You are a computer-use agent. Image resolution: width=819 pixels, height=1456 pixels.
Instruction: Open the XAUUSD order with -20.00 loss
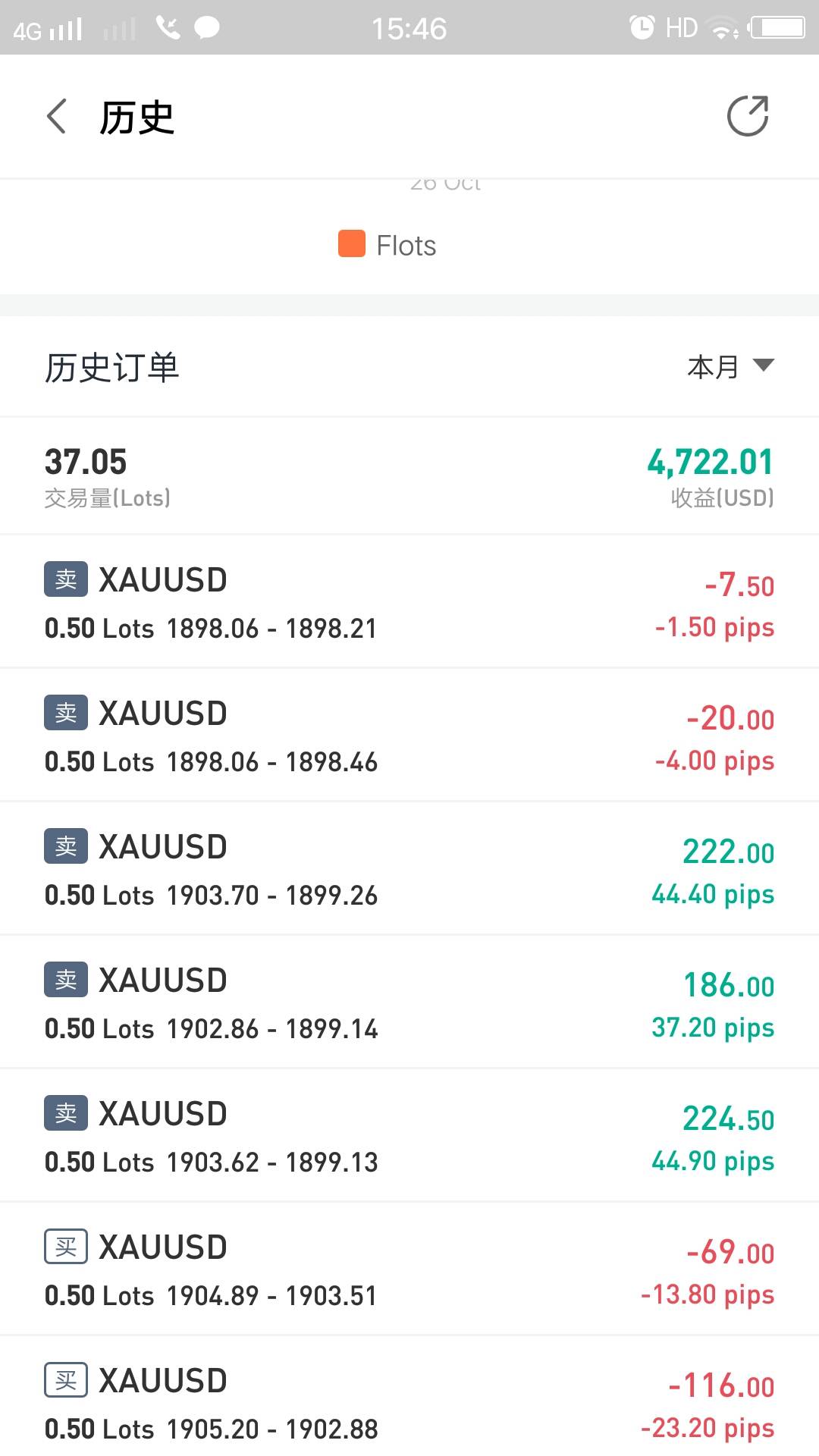[409, 735]
